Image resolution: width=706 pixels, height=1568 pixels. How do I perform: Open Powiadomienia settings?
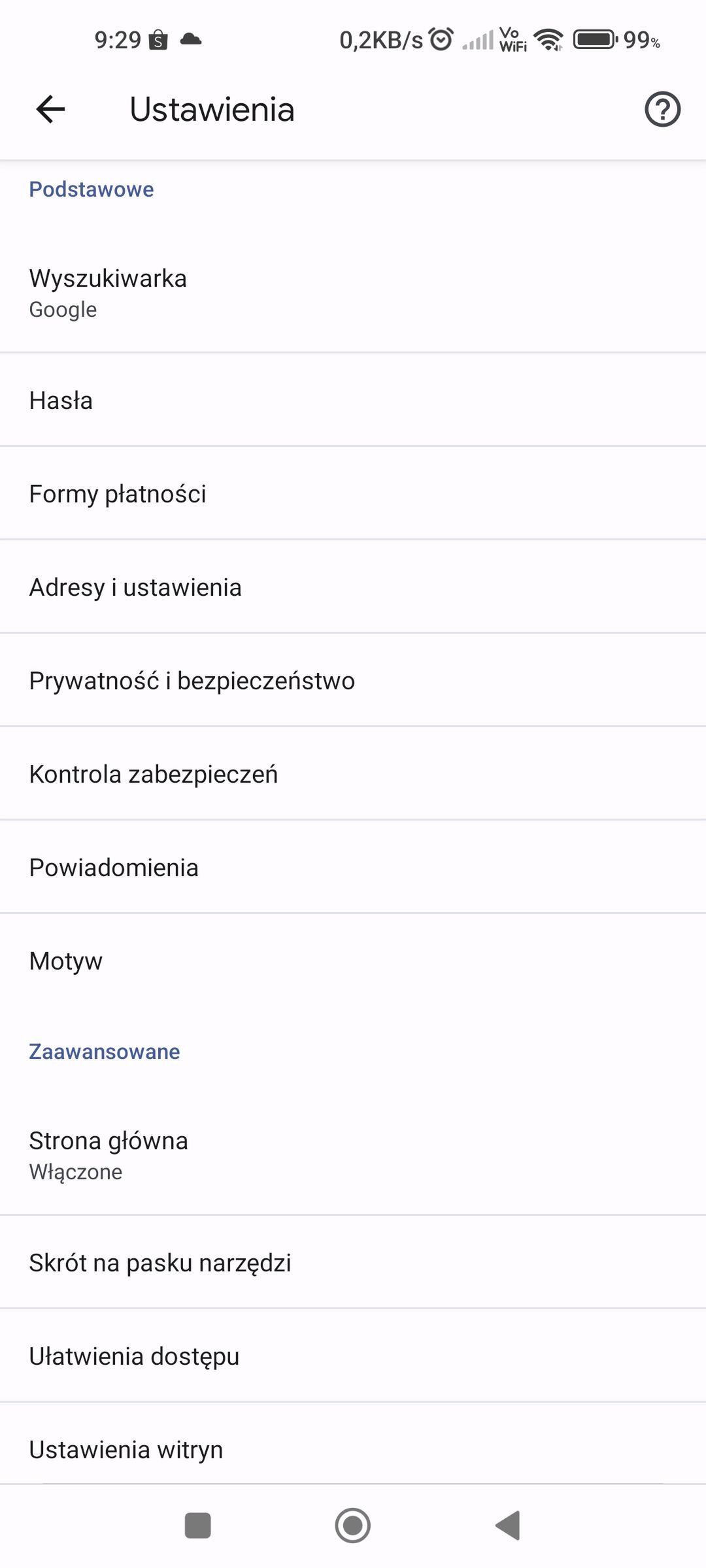(353, 867)
